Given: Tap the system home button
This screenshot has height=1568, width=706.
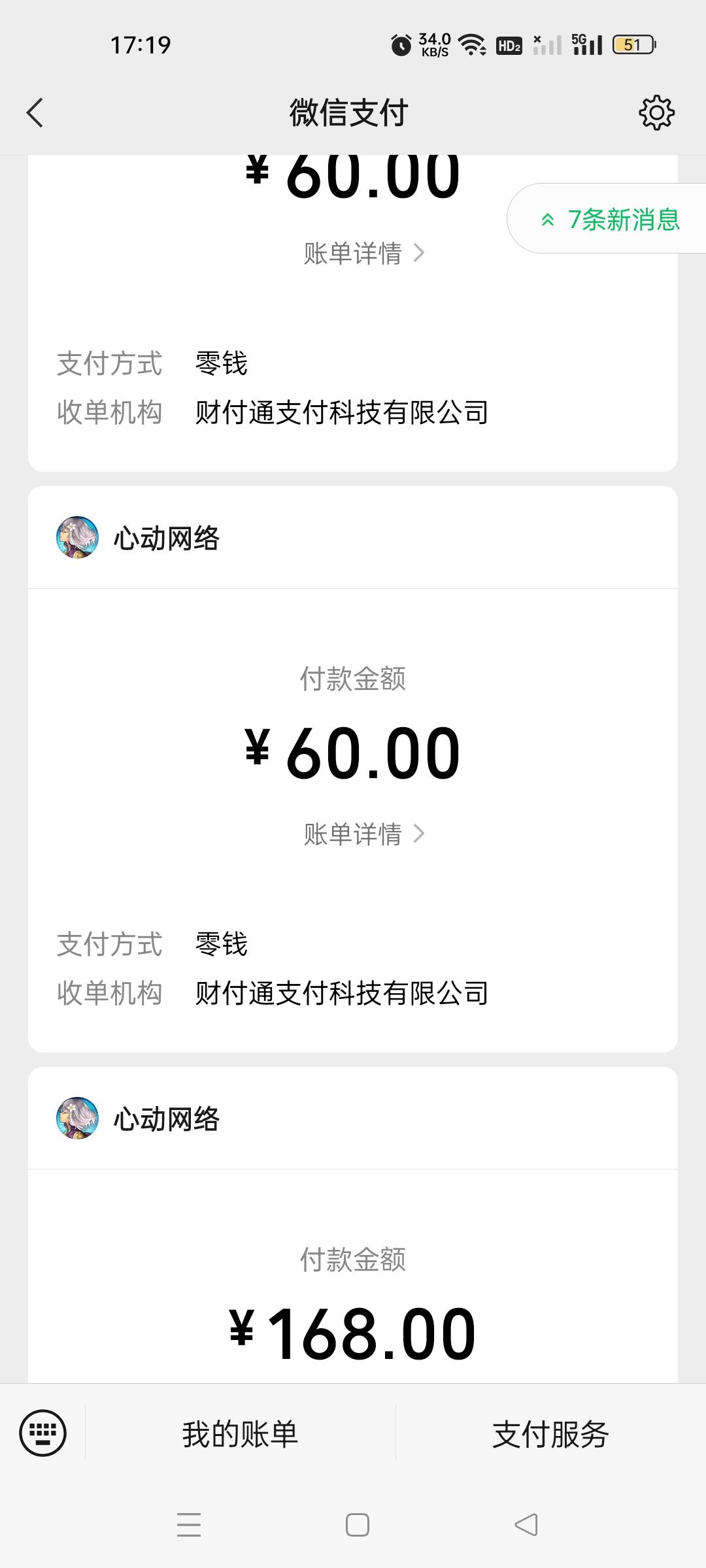Looking at the screenshot, I should (357, 1525).
